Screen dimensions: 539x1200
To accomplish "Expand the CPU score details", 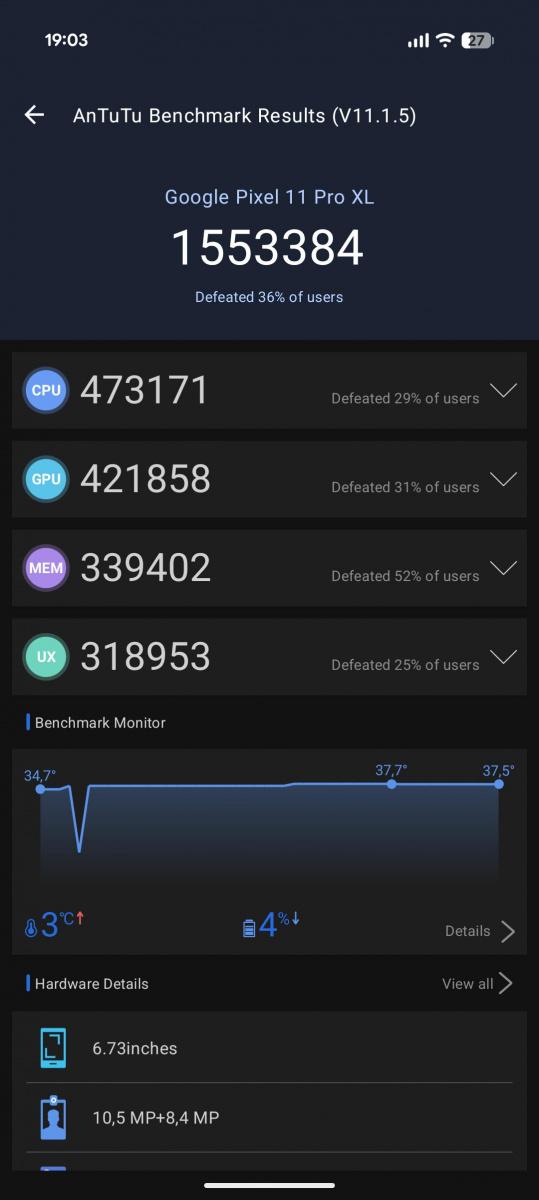I will (x=503, y=390).
